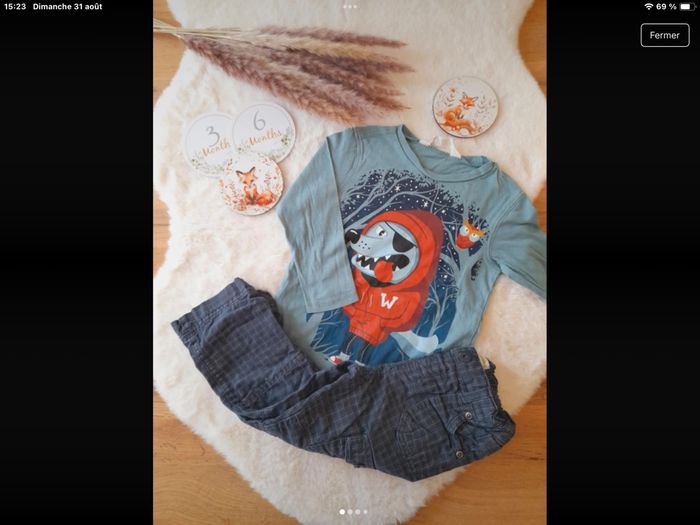The height and width of the screenshot is (525, 700).
Task: Close the photo viewer with Fermer
Action: click(664, 35)
